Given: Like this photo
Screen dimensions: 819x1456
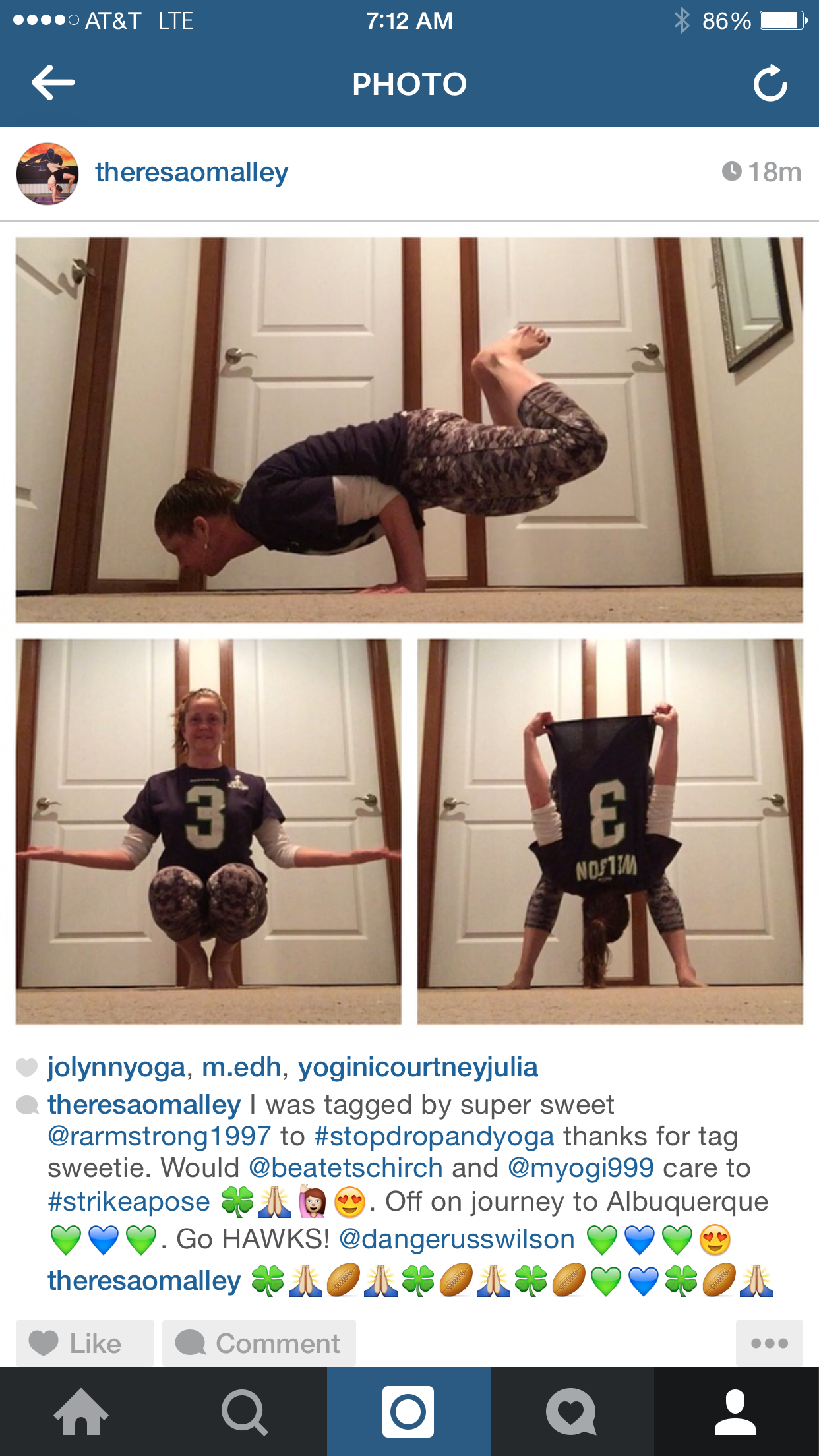Looking at the screenshot, I should point(84,1343).
